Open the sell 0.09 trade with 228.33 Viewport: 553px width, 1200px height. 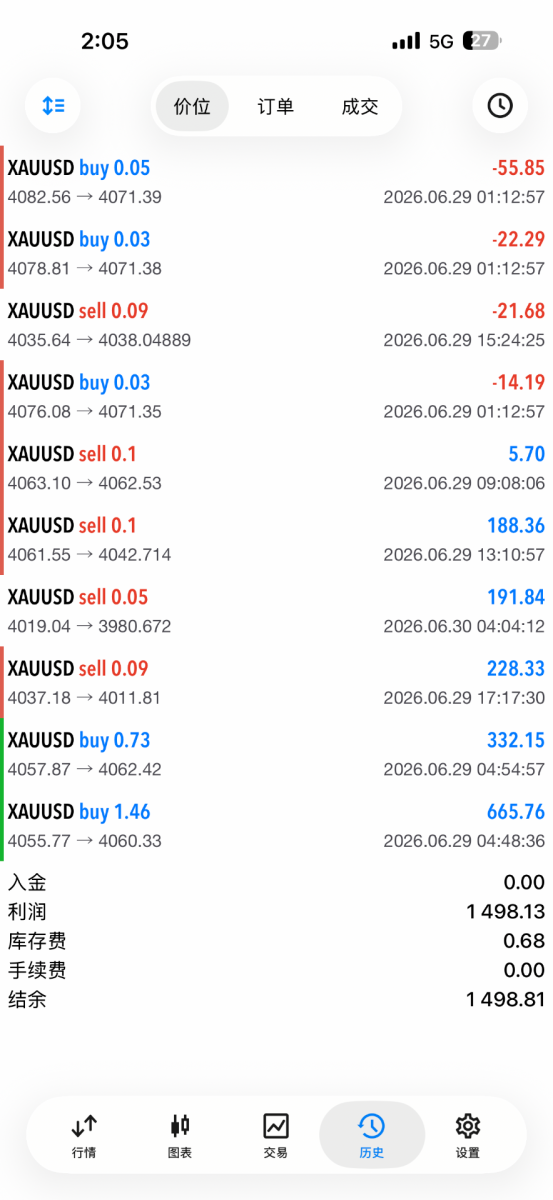[276, 683]
